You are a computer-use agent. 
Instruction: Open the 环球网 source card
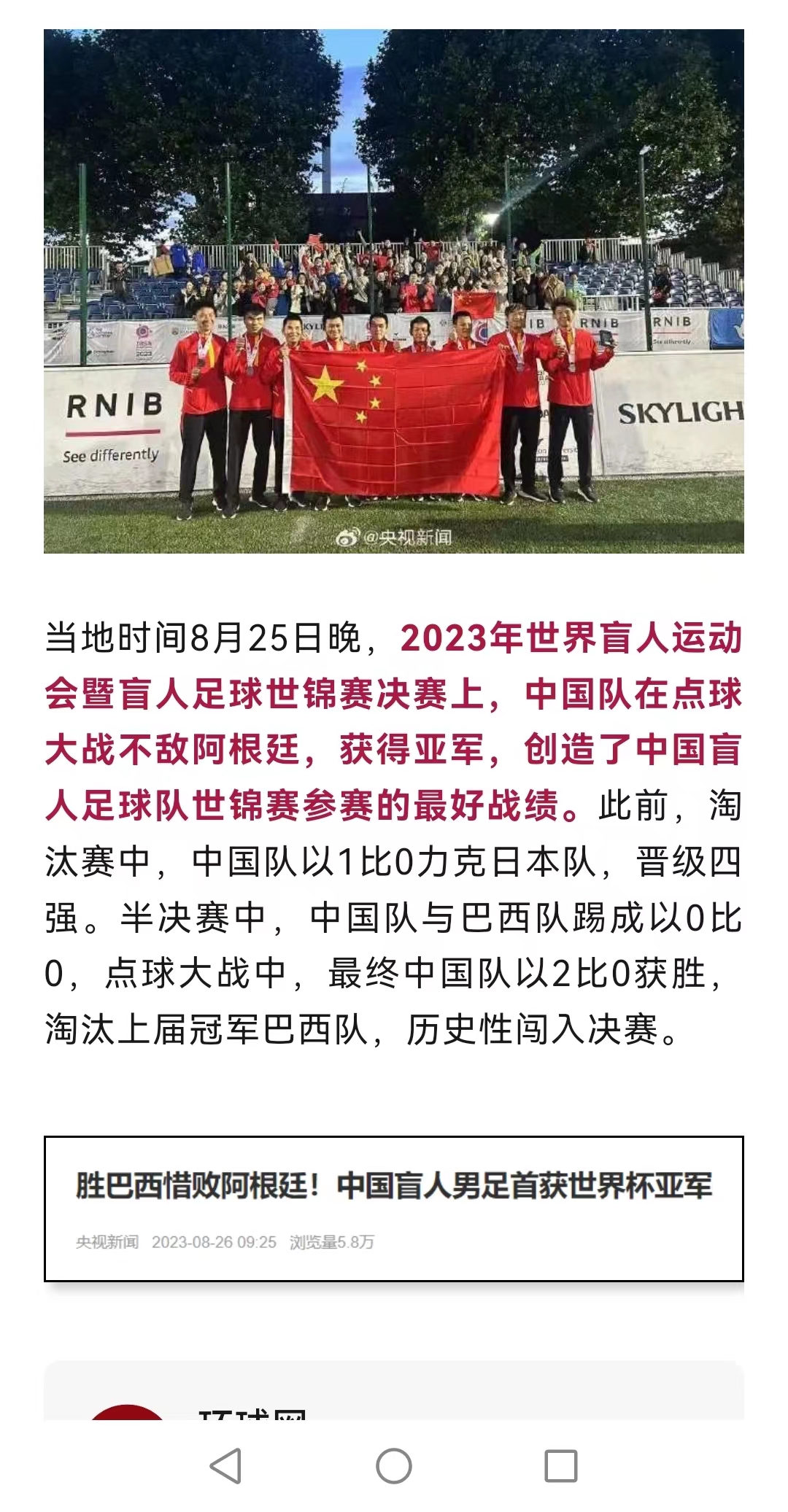(x=394, y=1389)
